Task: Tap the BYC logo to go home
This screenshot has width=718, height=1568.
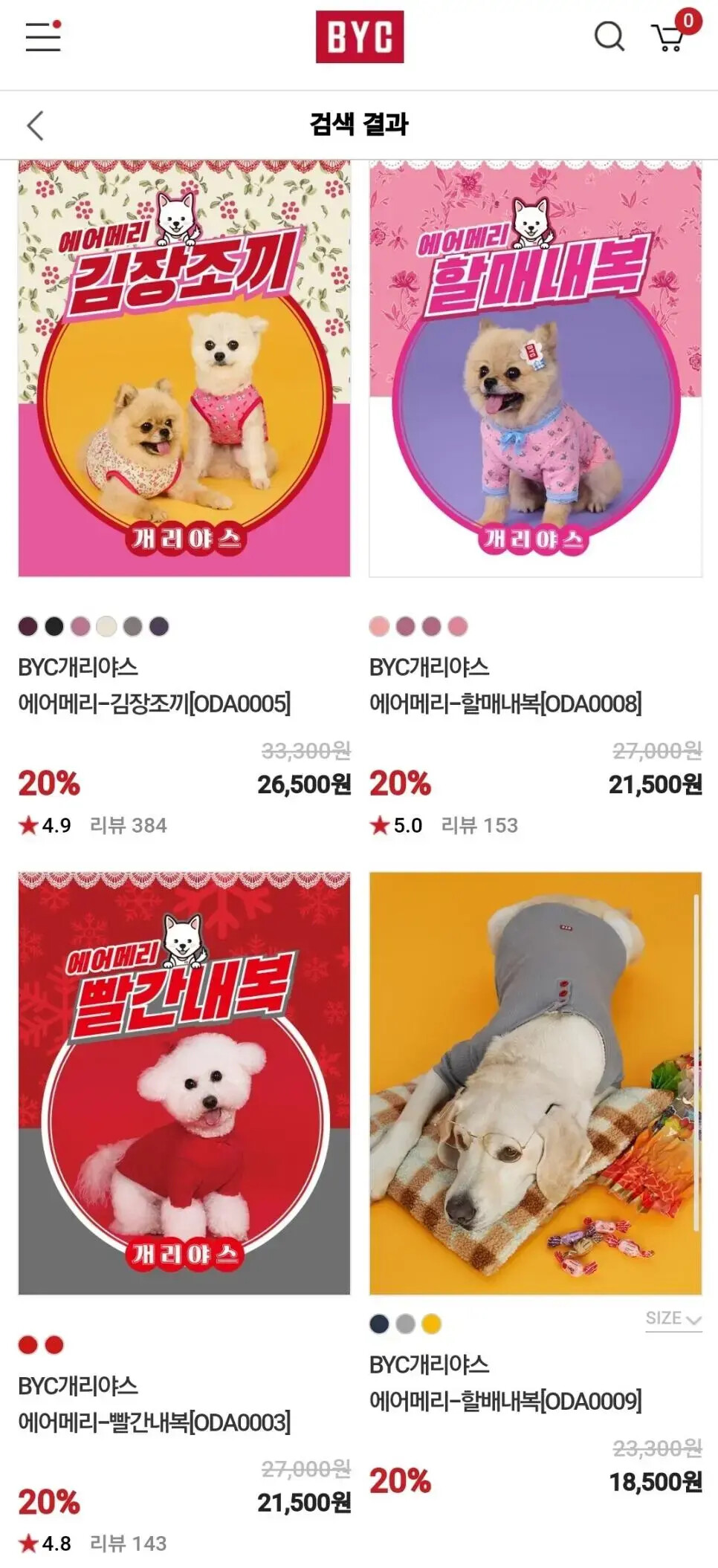Action: pyautogui.click(x=359, y=36)
